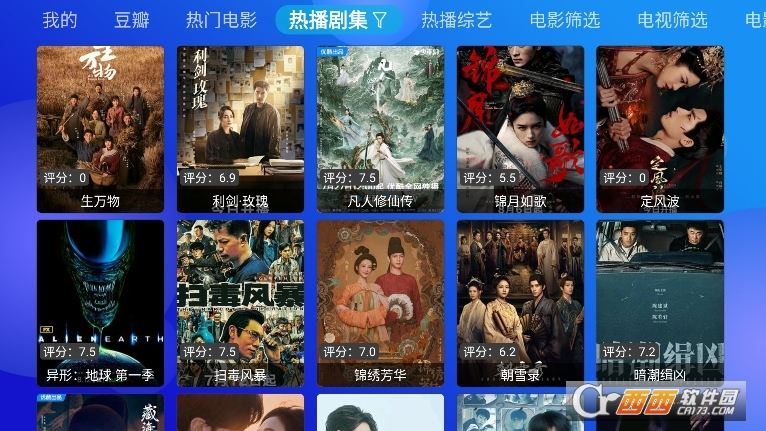Open the drama 生万物
The image size is (766, 431).
coord(100,128)
